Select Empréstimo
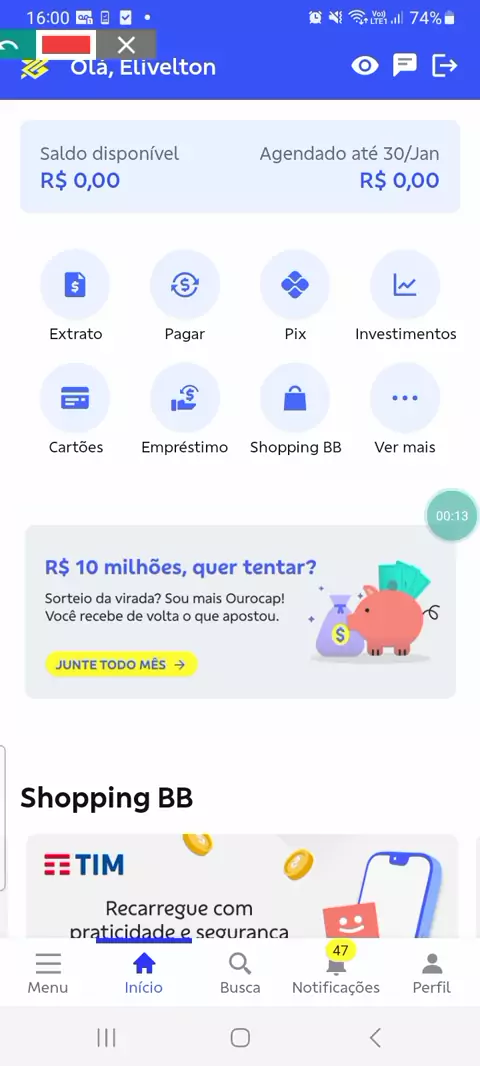 point(185,409)
